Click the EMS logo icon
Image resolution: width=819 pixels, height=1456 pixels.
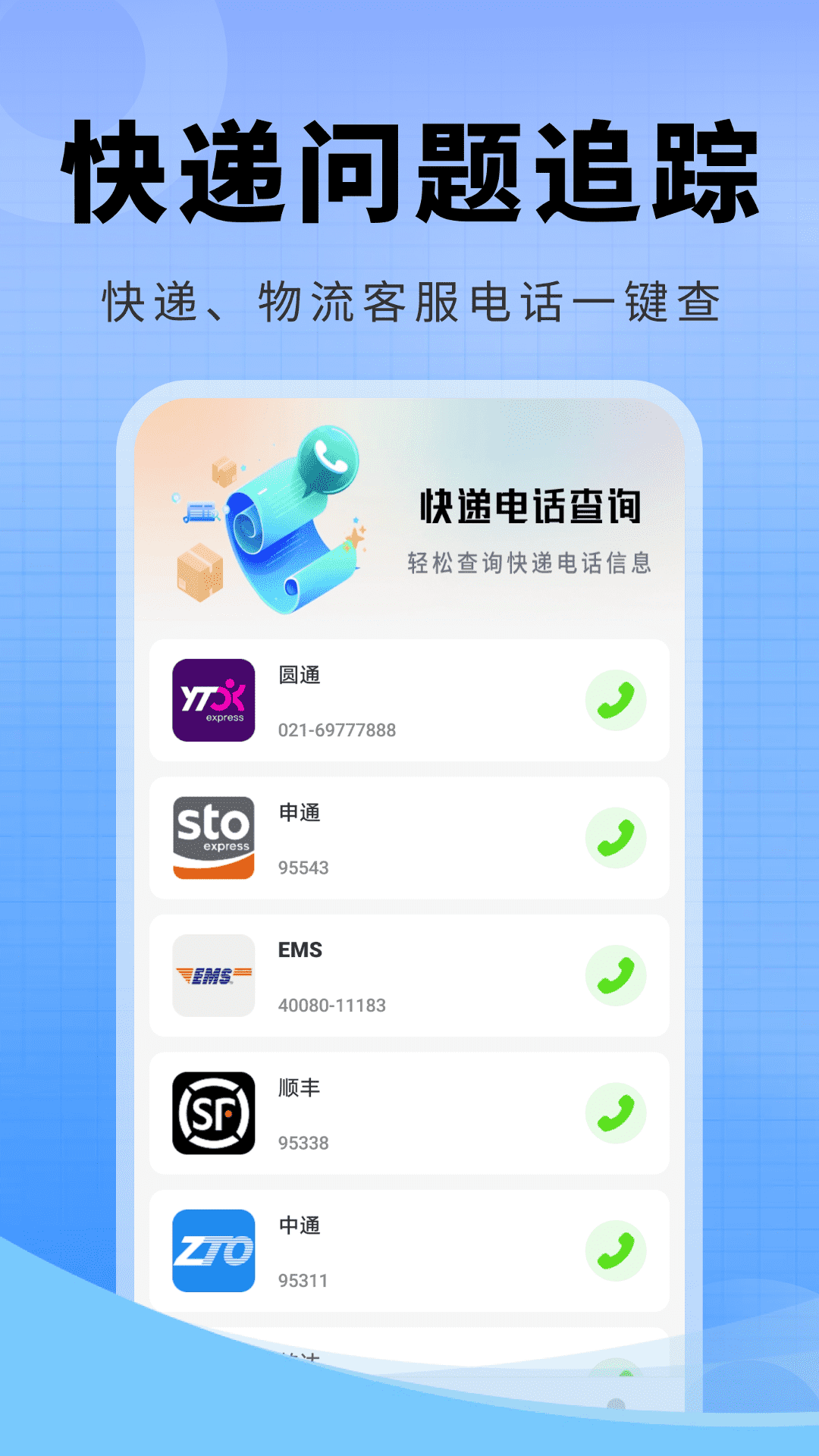coord(215,975)
